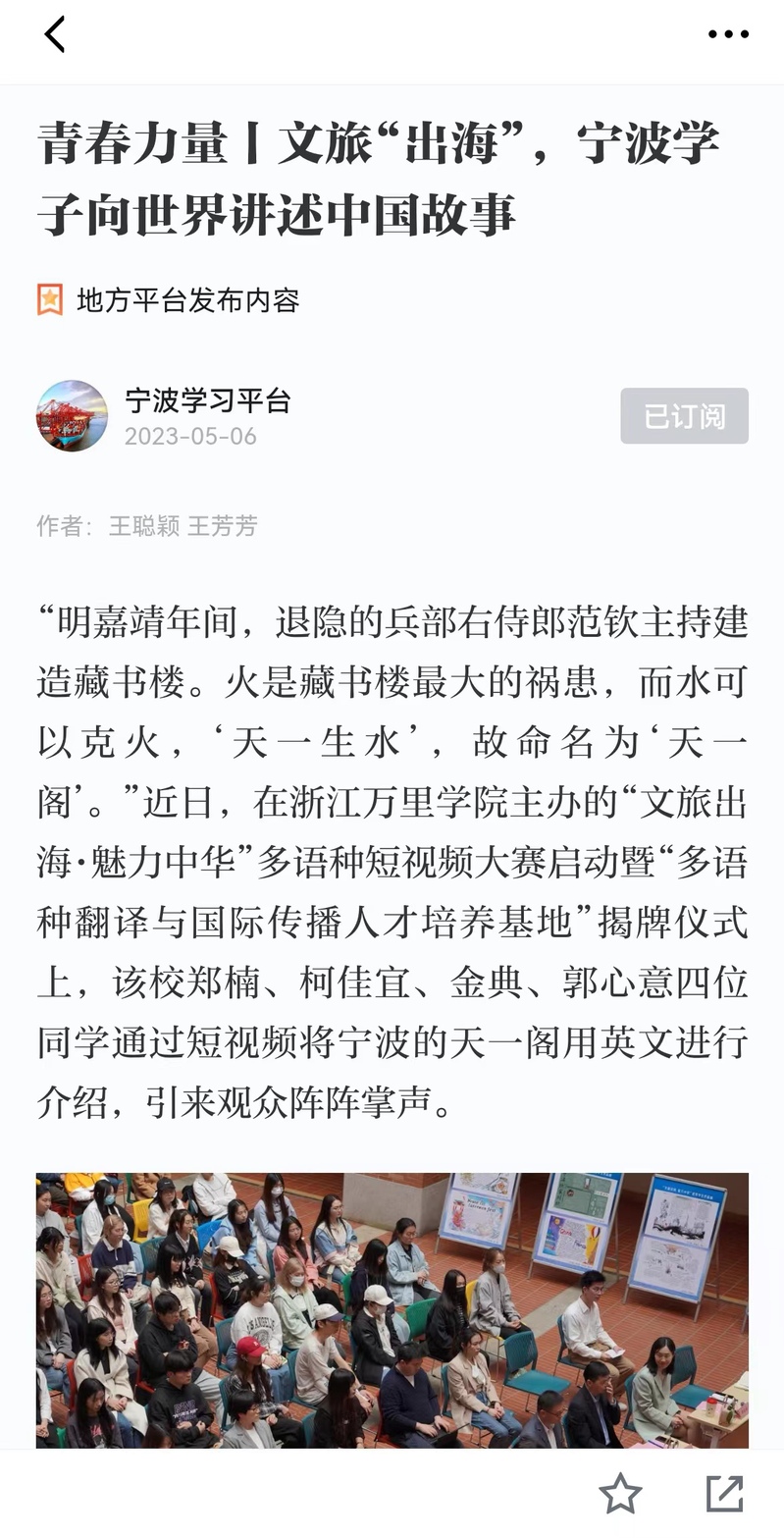Go back using the top-left arrow
Viewport: 784px width, 1538px height.
[55, 34]
